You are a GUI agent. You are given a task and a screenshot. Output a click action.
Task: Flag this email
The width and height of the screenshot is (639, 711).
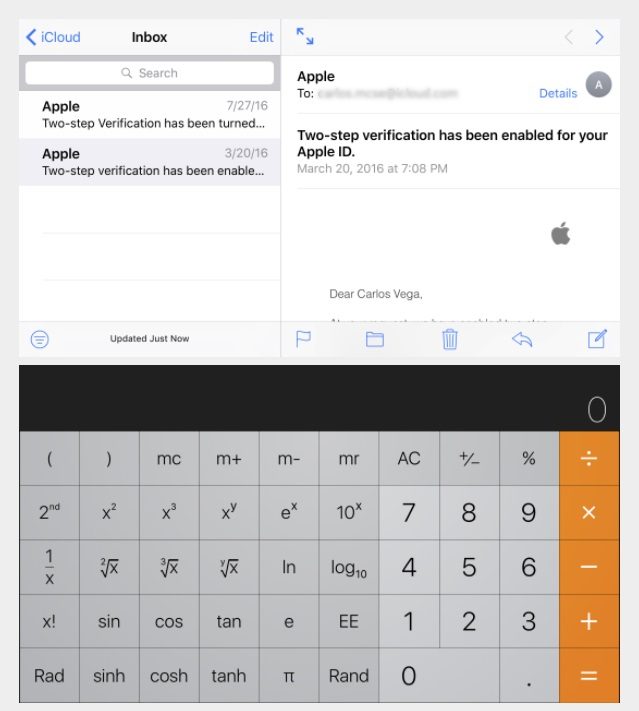(x=303, y=339)
